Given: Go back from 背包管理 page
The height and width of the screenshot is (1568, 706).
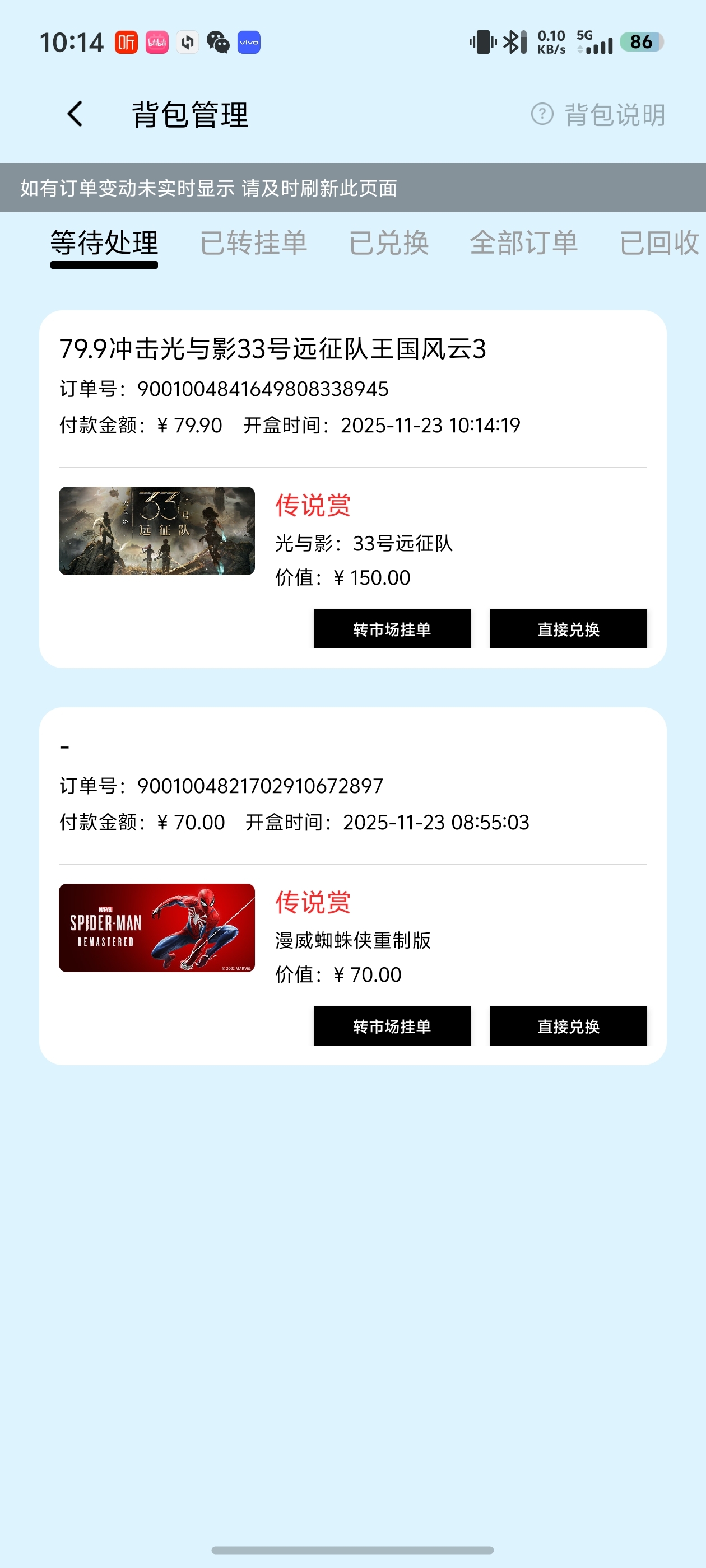Looking at the screenshot, I should click(75, 114).
